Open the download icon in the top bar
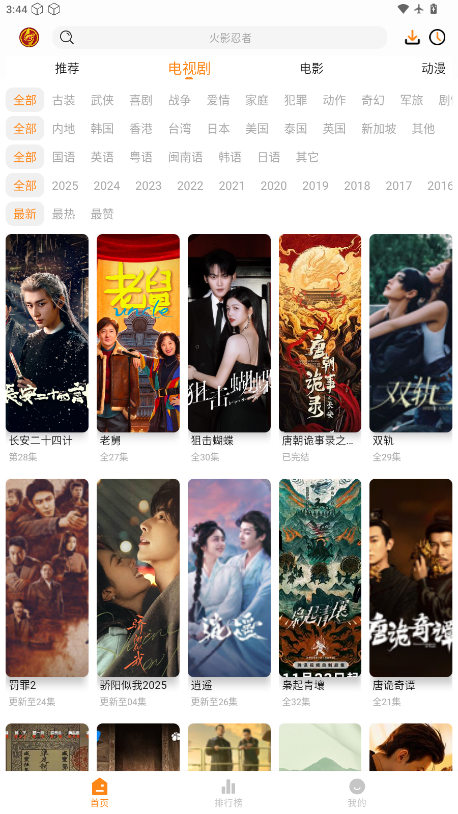 pos(412,37)
